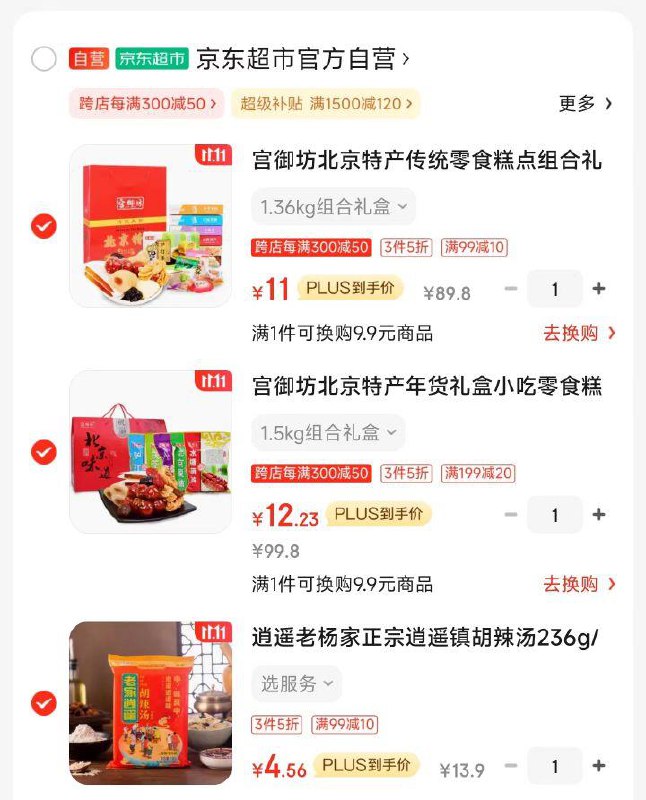Uncheck the 宫御坊北京特产年货礼盒 item

[43, 452]
